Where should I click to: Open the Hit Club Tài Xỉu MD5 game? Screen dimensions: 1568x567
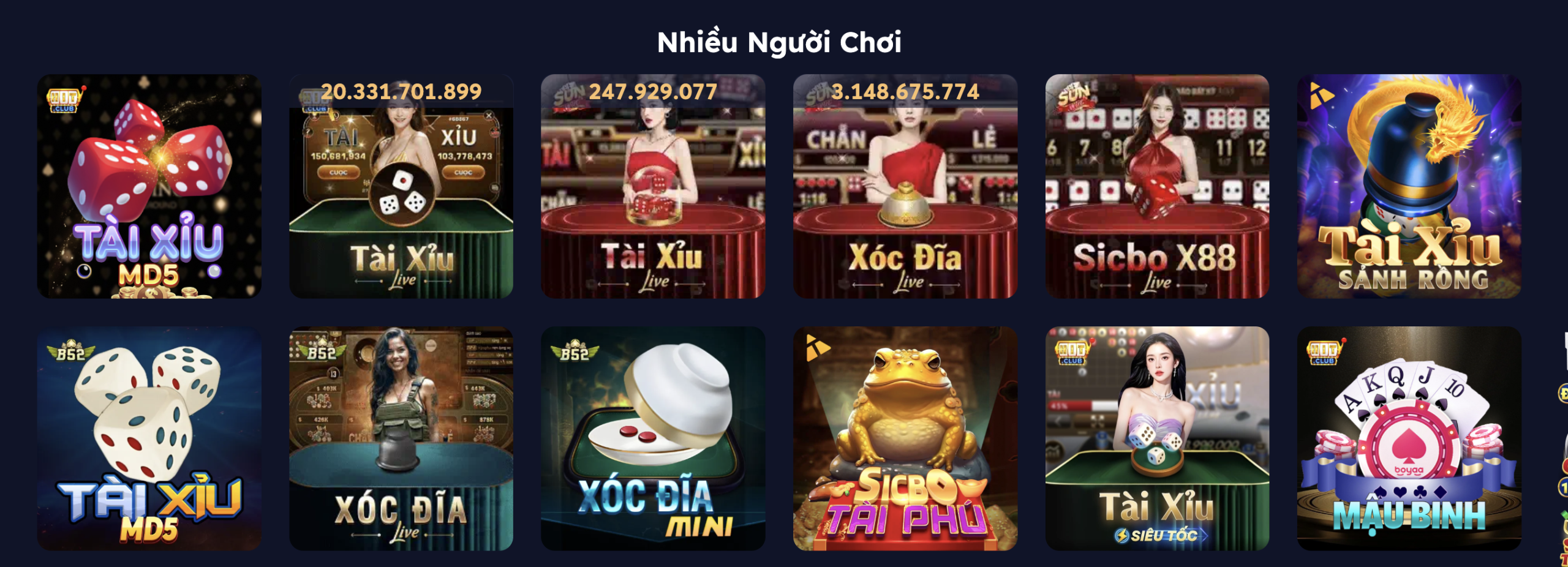coord(149,186)
